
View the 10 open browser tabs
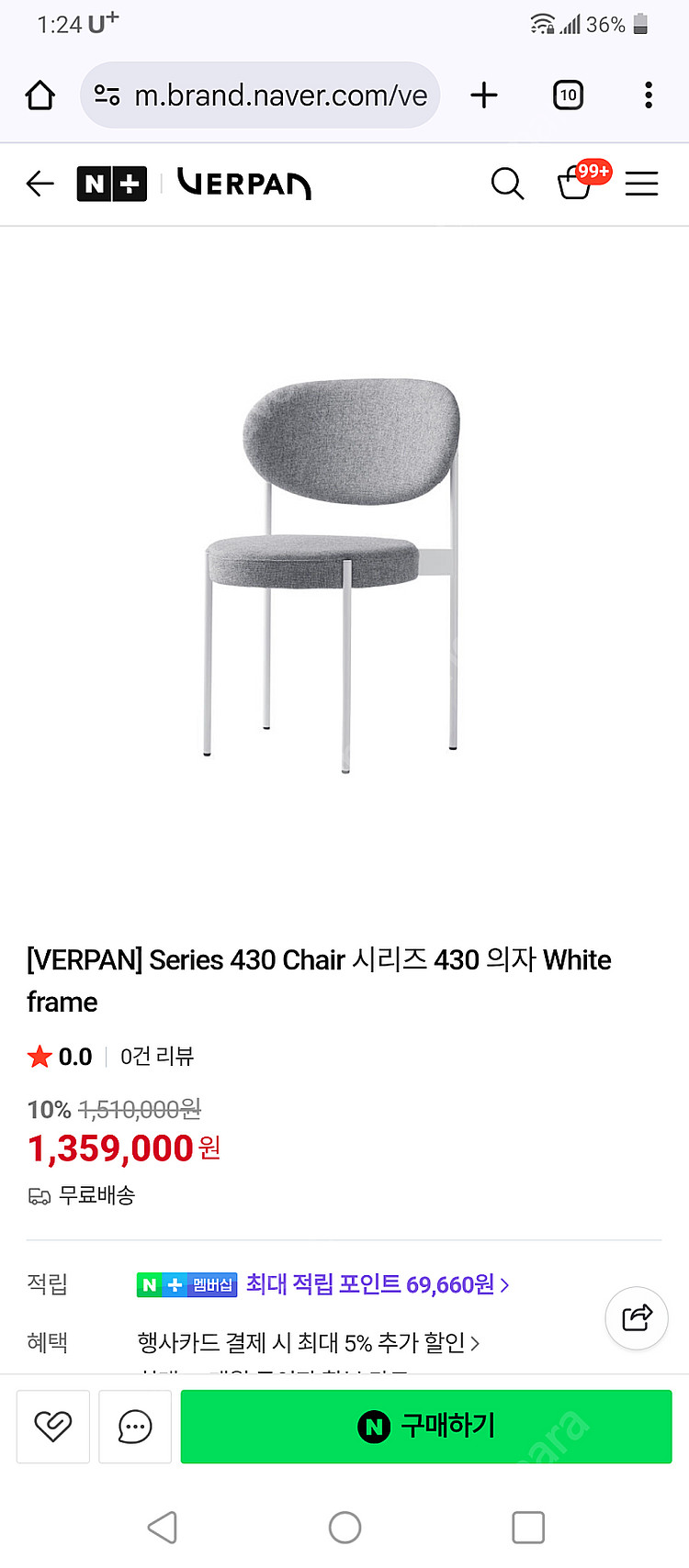(x=567, y=95)
